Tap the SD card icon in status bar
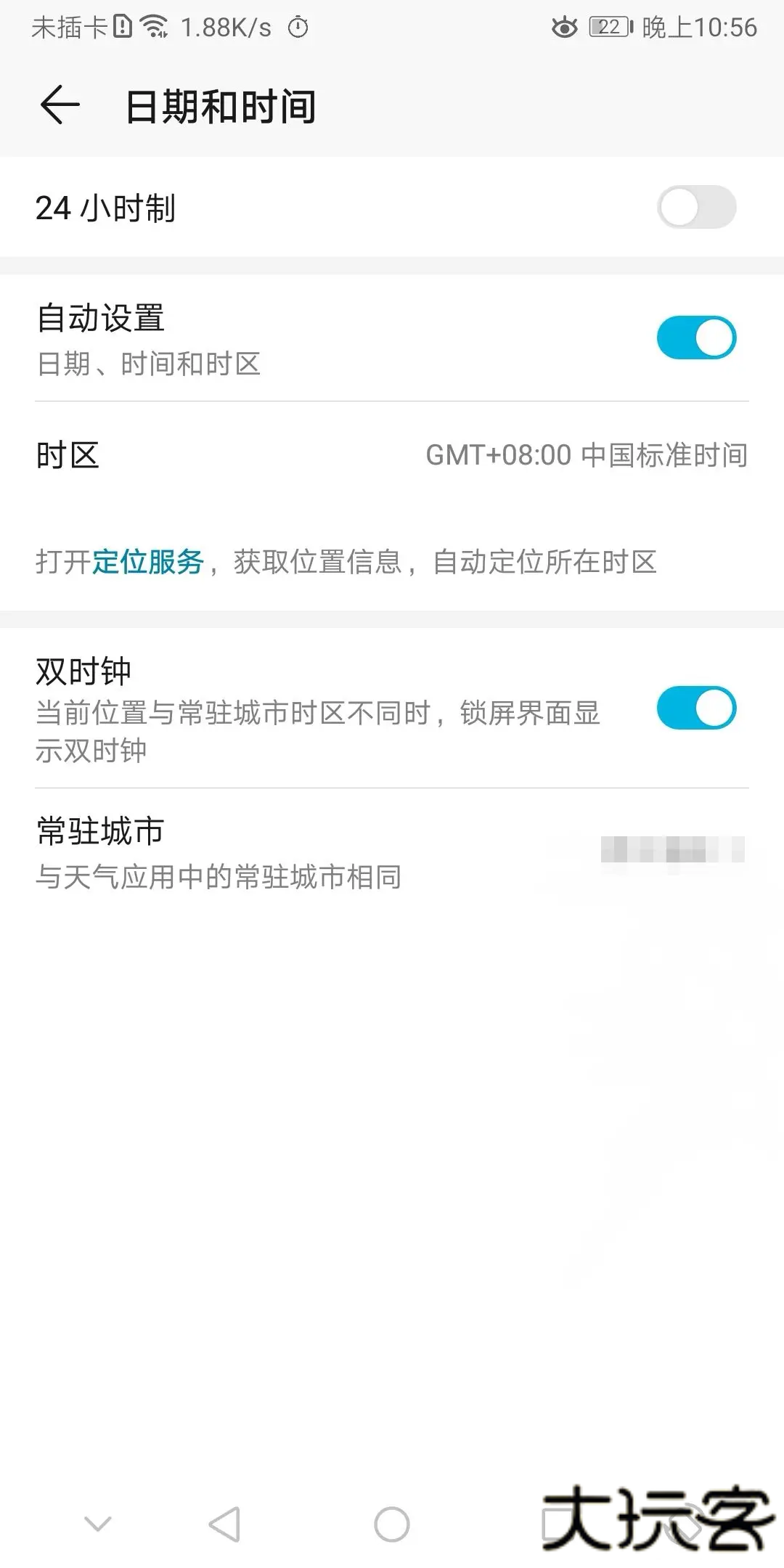This screenshot has height=1568, width=784. 122,28
